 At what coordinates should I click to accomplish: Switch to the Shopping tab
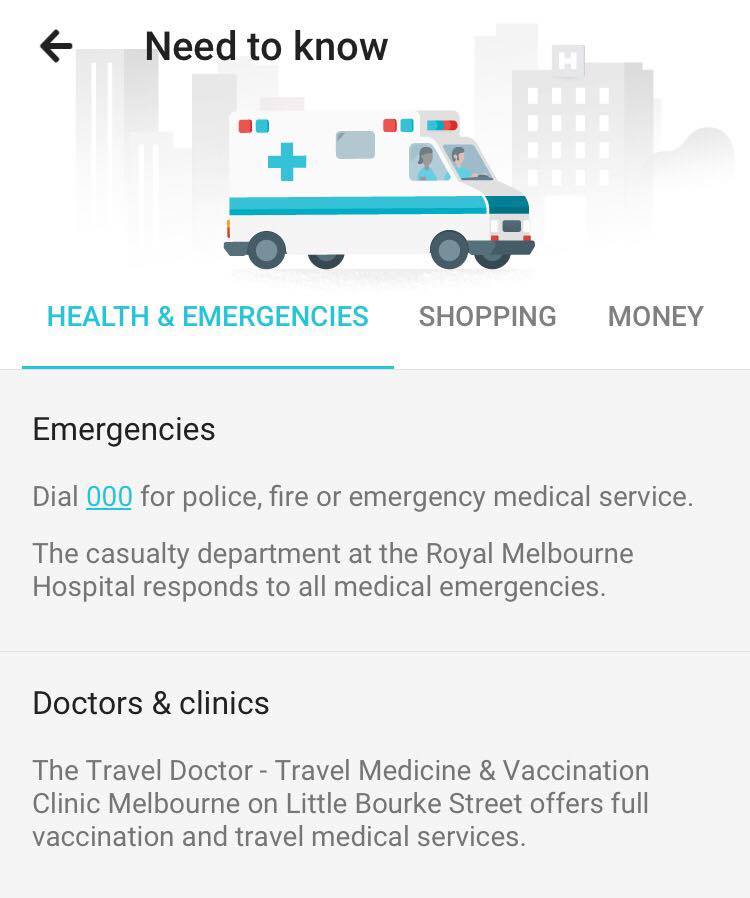click(487, 317)
